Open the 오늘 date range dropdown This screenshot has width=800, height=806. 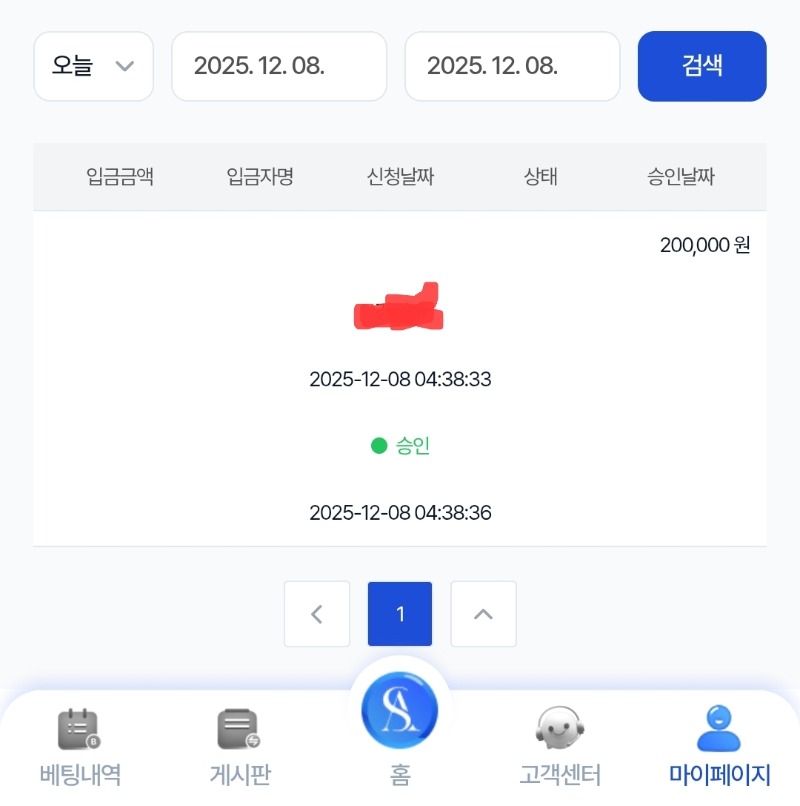coord(93,66)
